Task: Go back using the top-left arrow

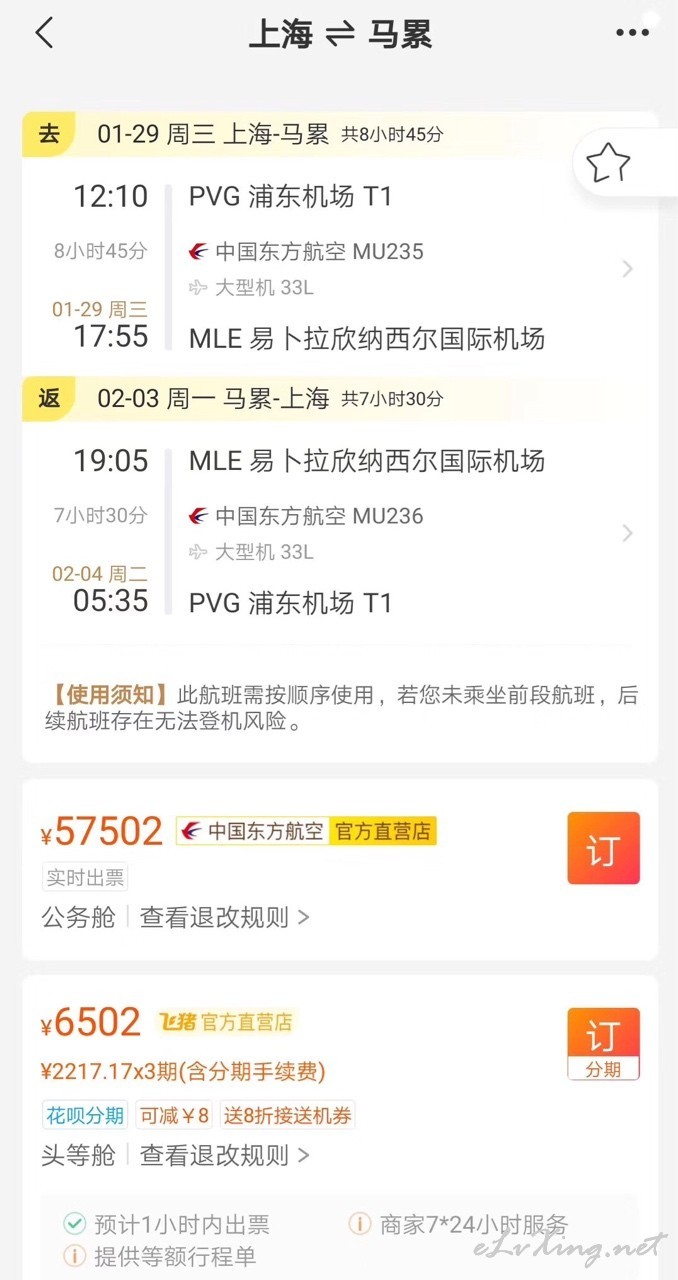Action: point(44,33)
